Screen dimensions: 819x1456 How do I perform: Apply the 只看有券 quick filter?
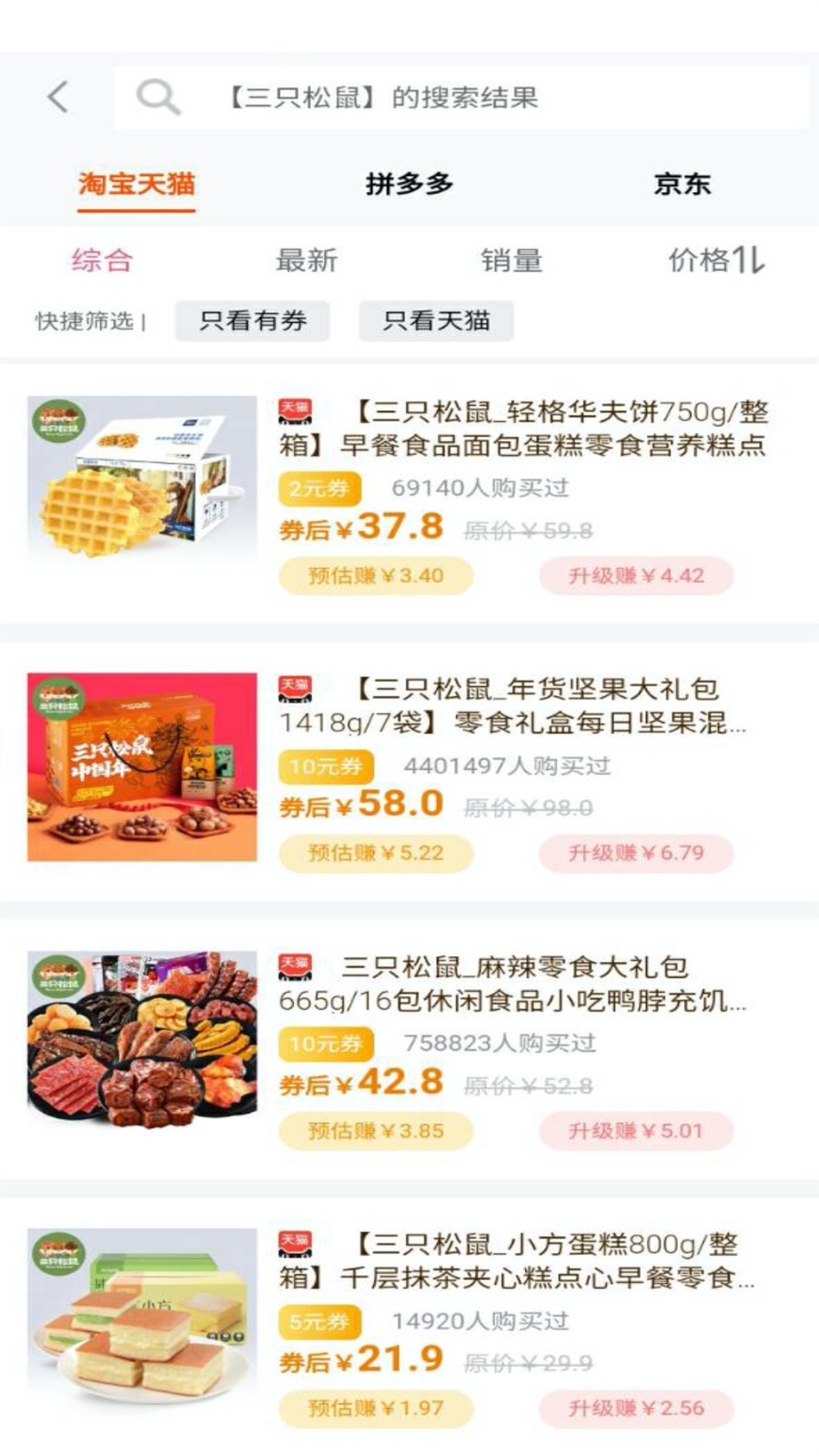click(252, 320)
